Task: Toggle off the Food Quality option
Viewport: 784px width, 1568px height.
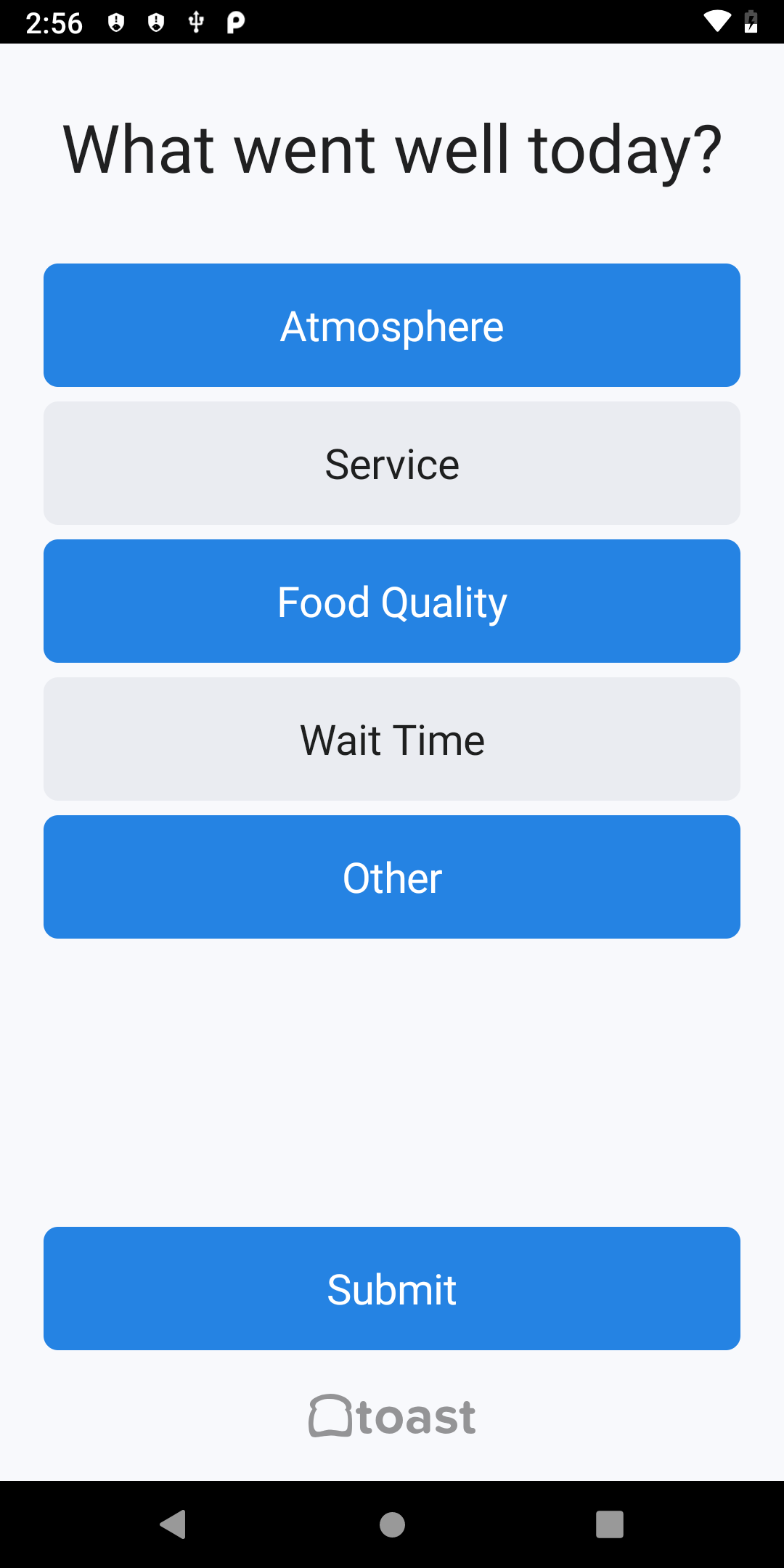Action: (392, 600)
